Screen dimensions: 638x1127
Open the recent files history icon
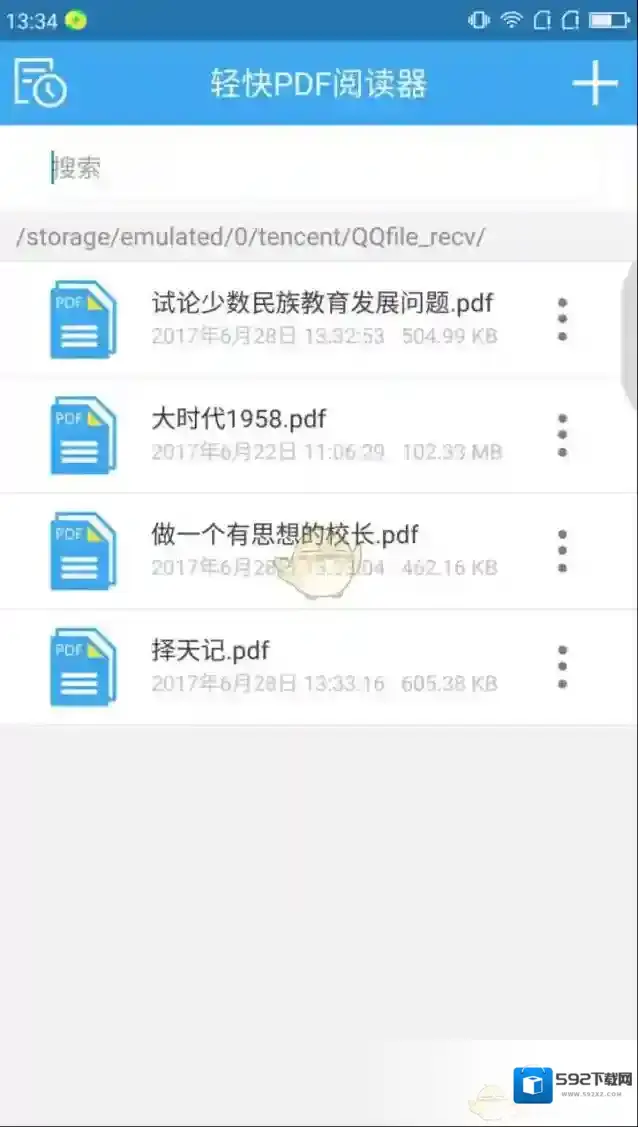[x=40, y=83]
